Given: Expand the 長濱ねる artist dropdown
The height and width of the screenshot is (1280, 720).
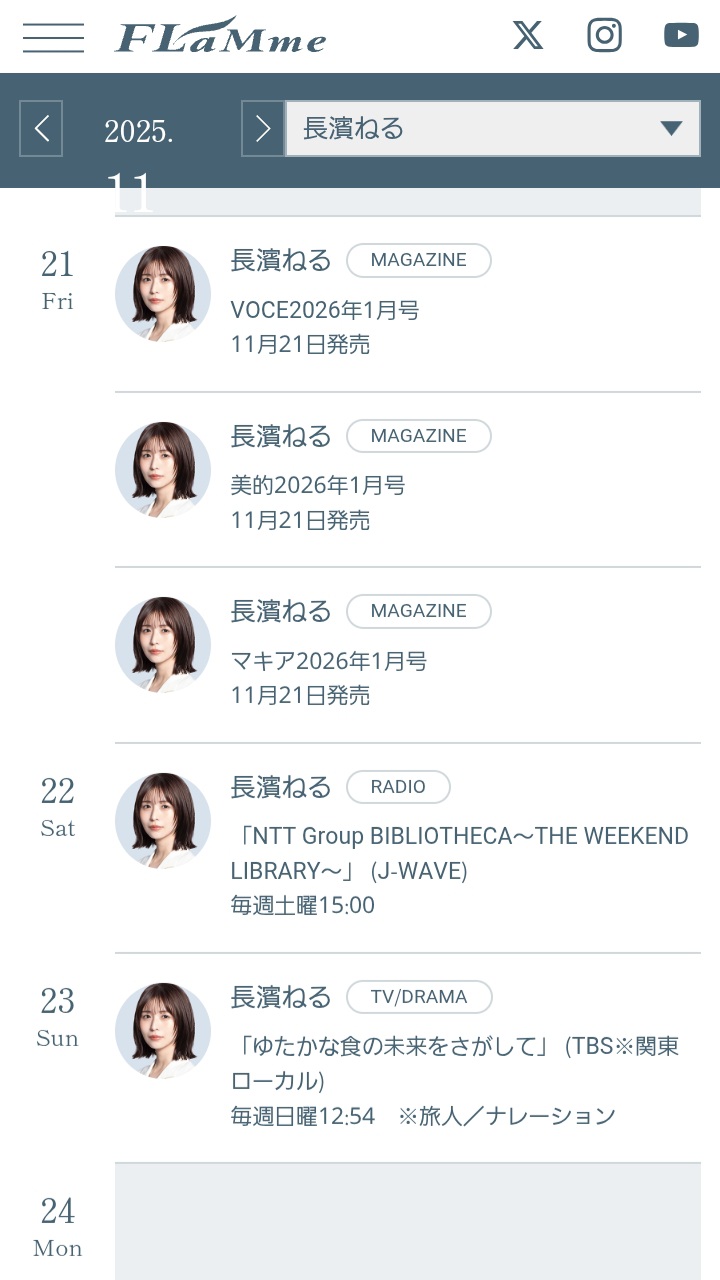Looking at the screenshot, I should pyautogui.click(x=492, y=128).
